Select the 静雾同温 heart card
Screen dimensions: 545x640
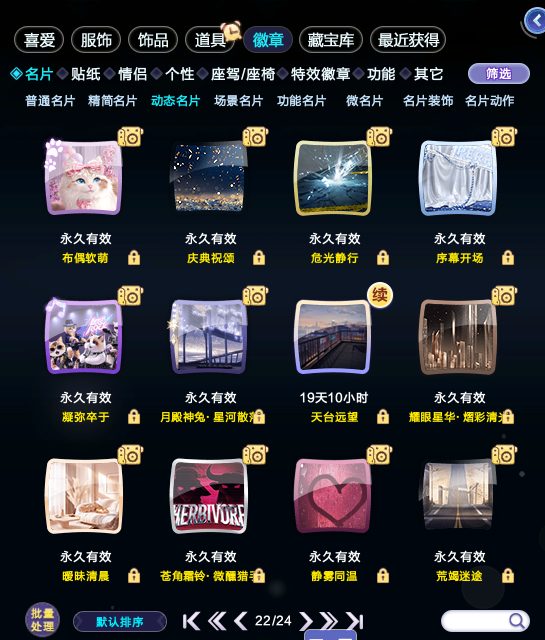(x=333, y=496)
